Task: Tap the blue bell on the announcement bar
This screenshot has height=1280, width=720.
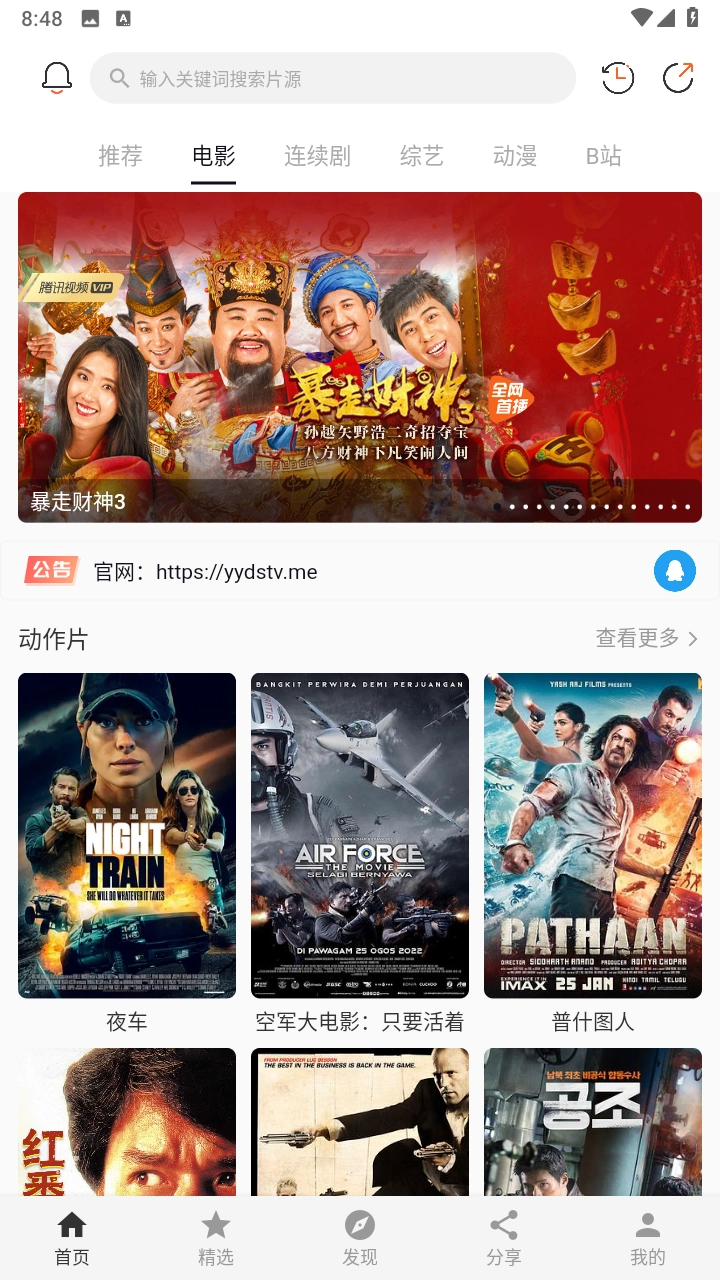Action: 675,570
